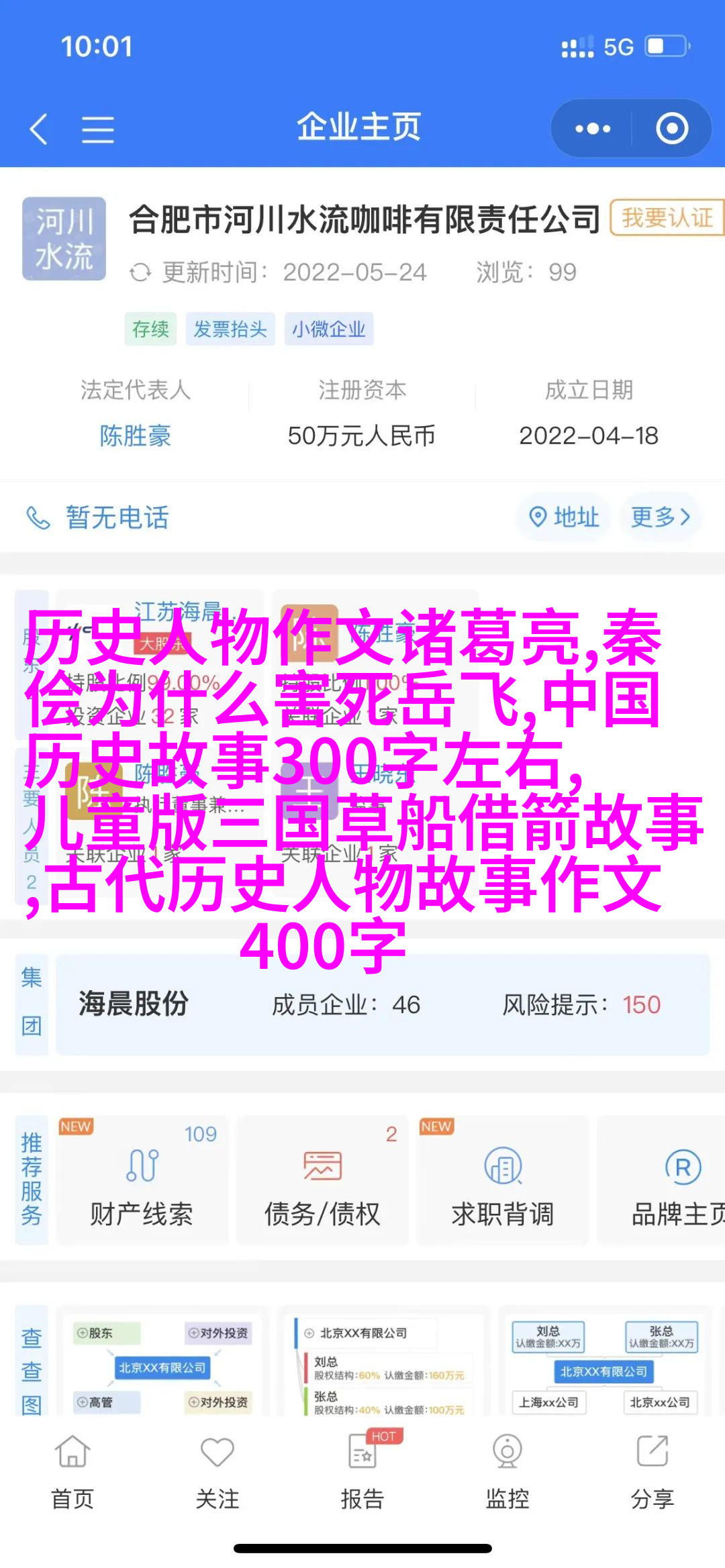Open the 海晨股份 group card
Screen dimensions: 725x1568
(x=382, y=1004)
